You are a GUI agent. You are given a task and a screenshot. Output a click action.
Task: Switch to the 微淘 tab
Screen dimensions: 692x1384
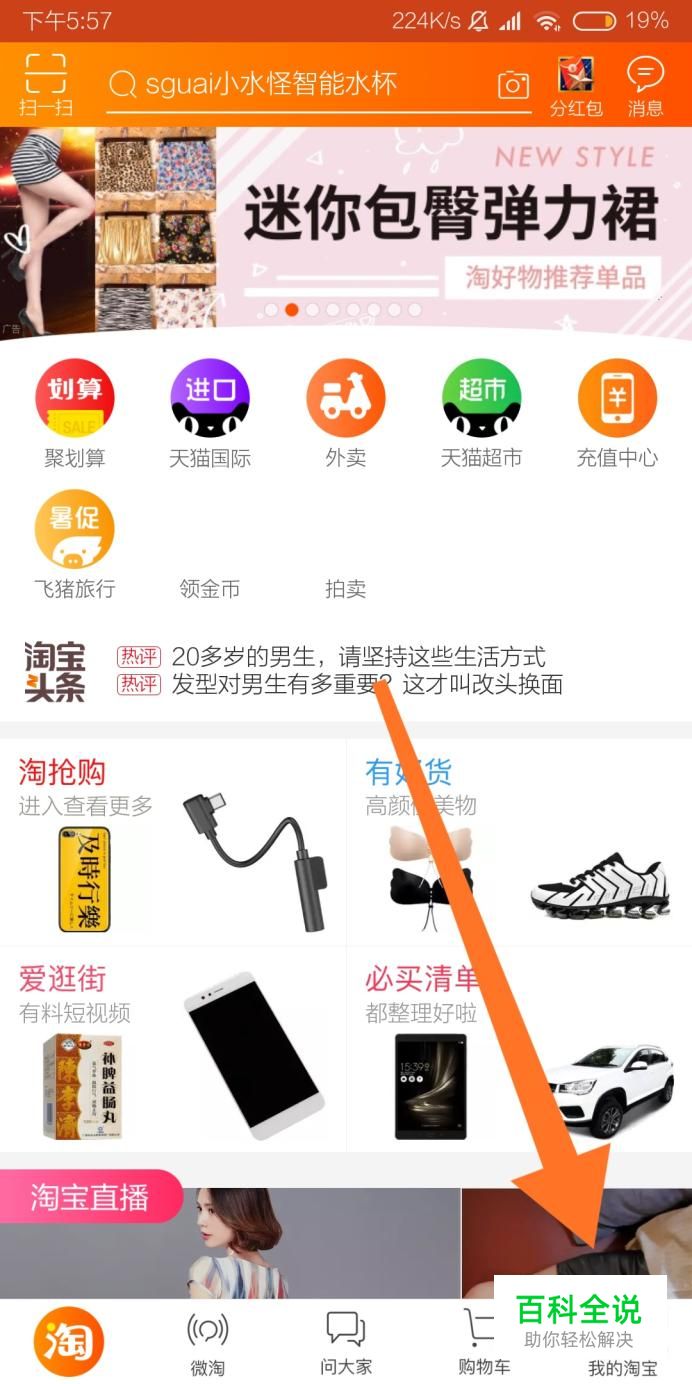click(x=207, y=1342)
